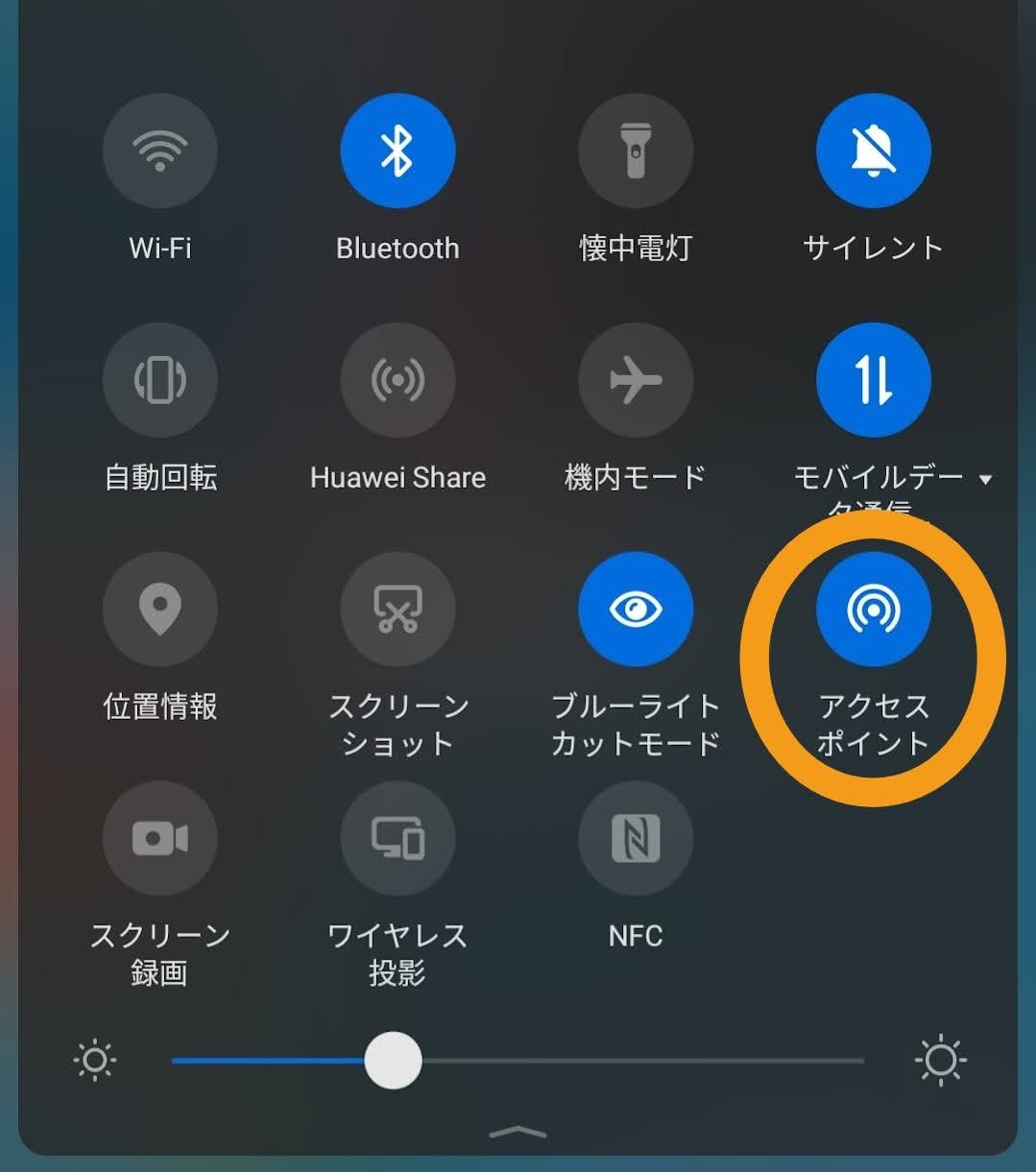Screen dimensions: 1036x1172
Task: Turn on the 懐中電灯 flashlight
Action: (635, 151)
